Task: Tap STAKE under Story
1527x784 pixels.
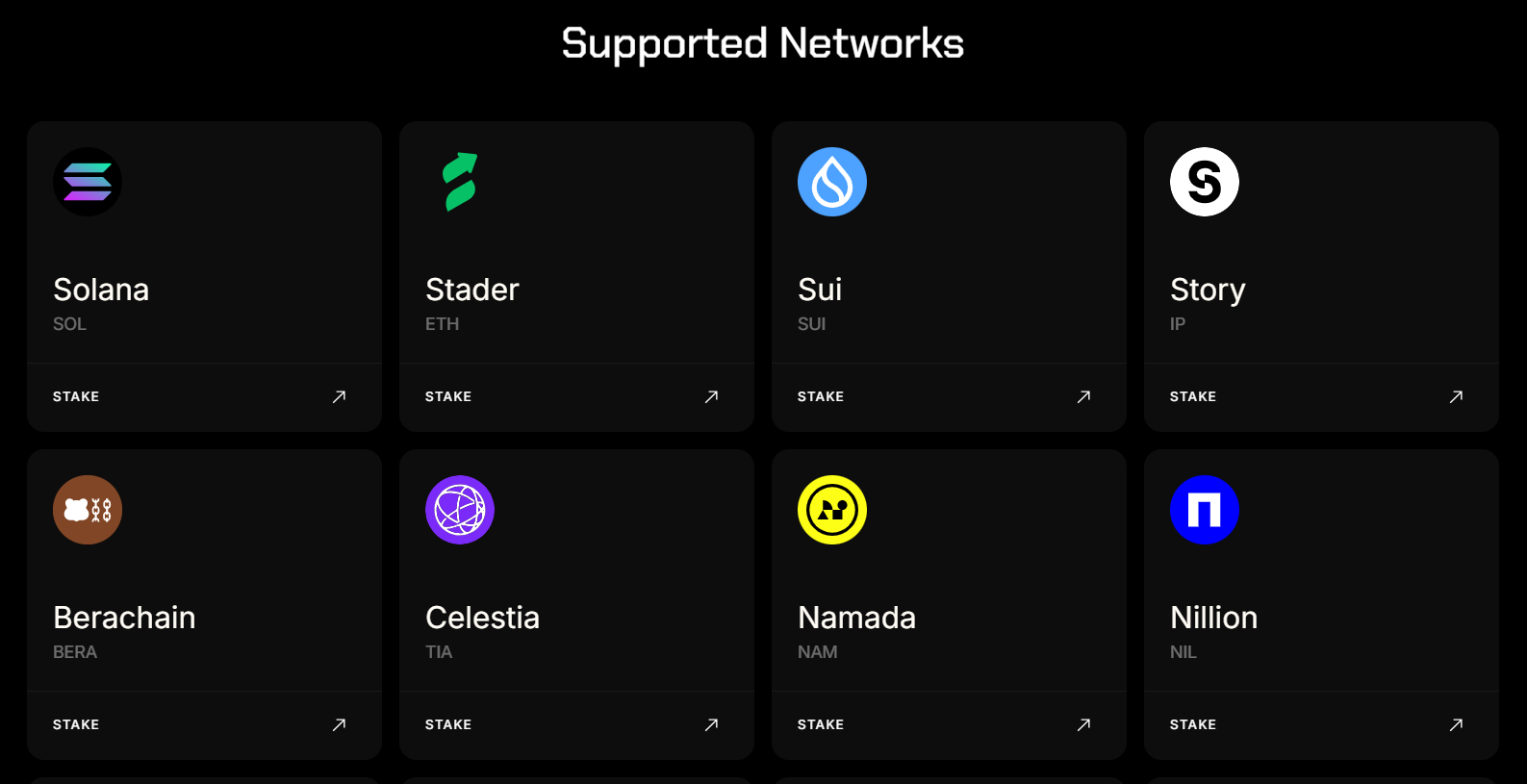Action: [1193, 396]
